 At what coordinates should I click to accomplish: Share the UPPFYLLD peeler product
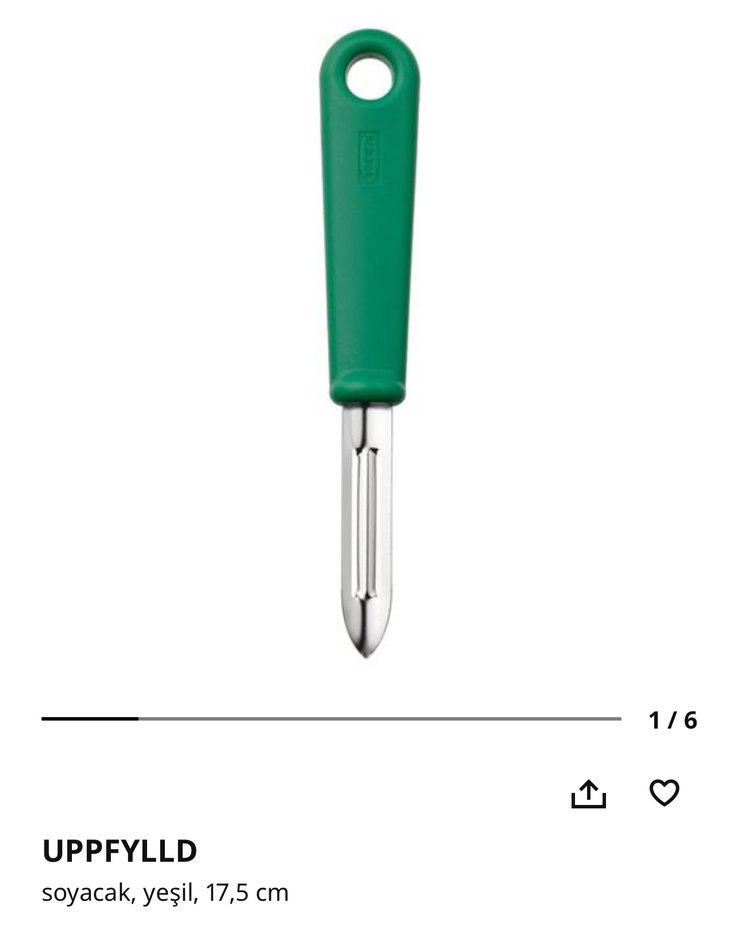click(x=589, y=793)
